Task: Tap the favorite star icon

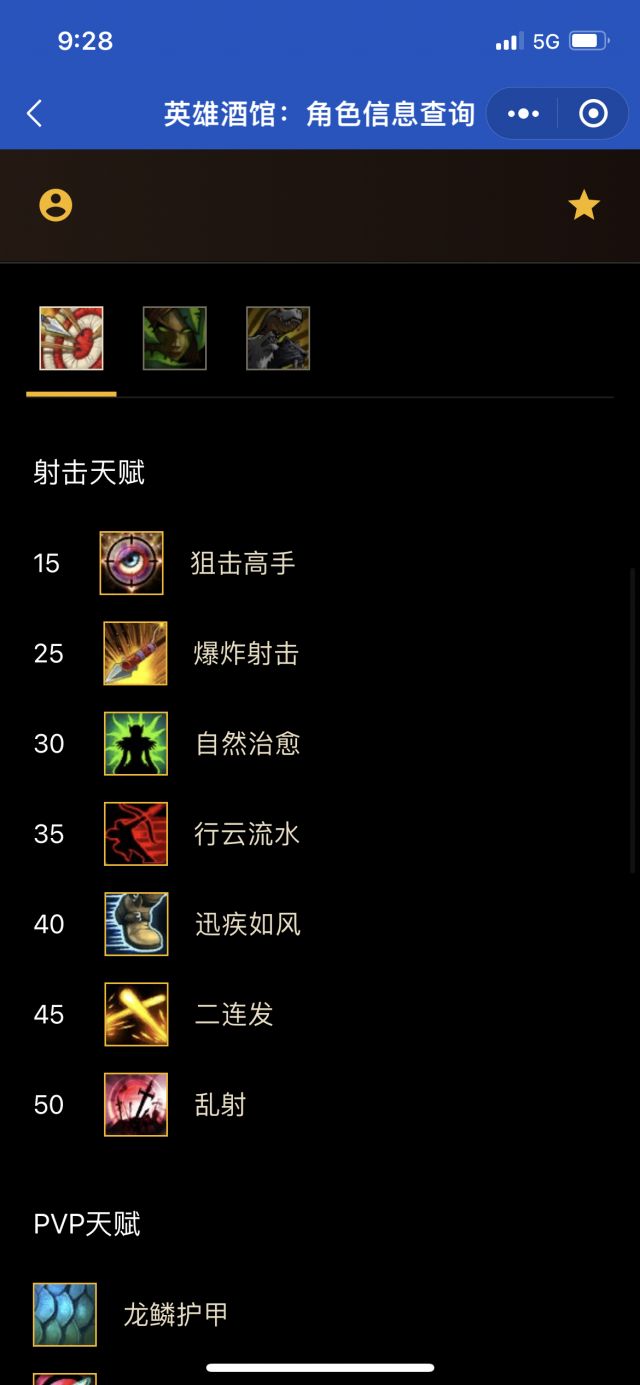Action: click(583, 206)
